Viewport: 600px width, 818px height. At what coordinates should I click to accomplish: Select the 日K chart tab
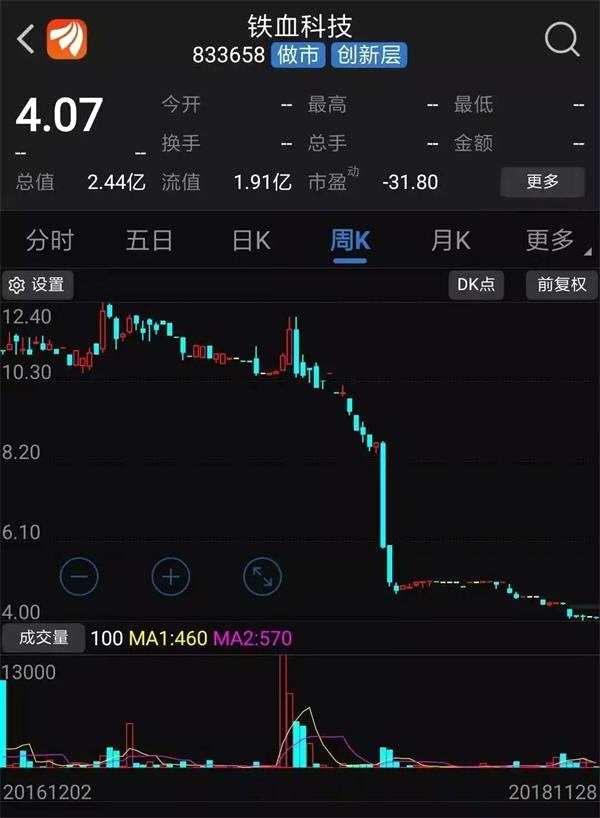[251, 241]
